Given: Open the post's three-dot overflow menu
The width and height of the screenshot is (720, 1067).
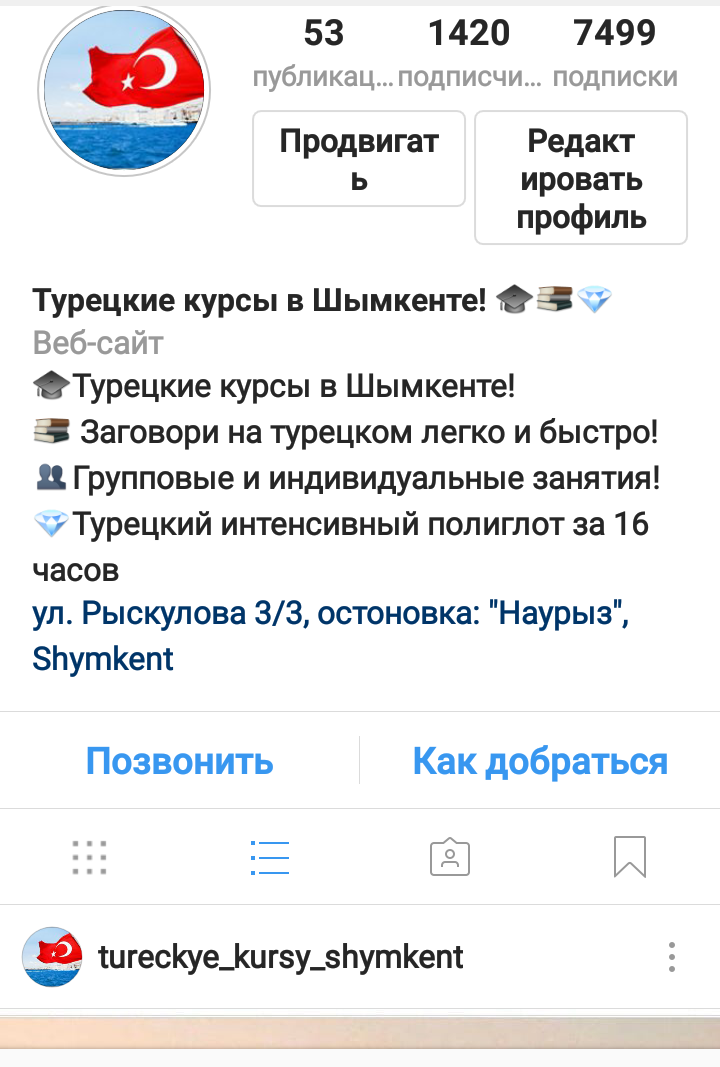Looking at the screenshot, I should [x=672, y=957].
